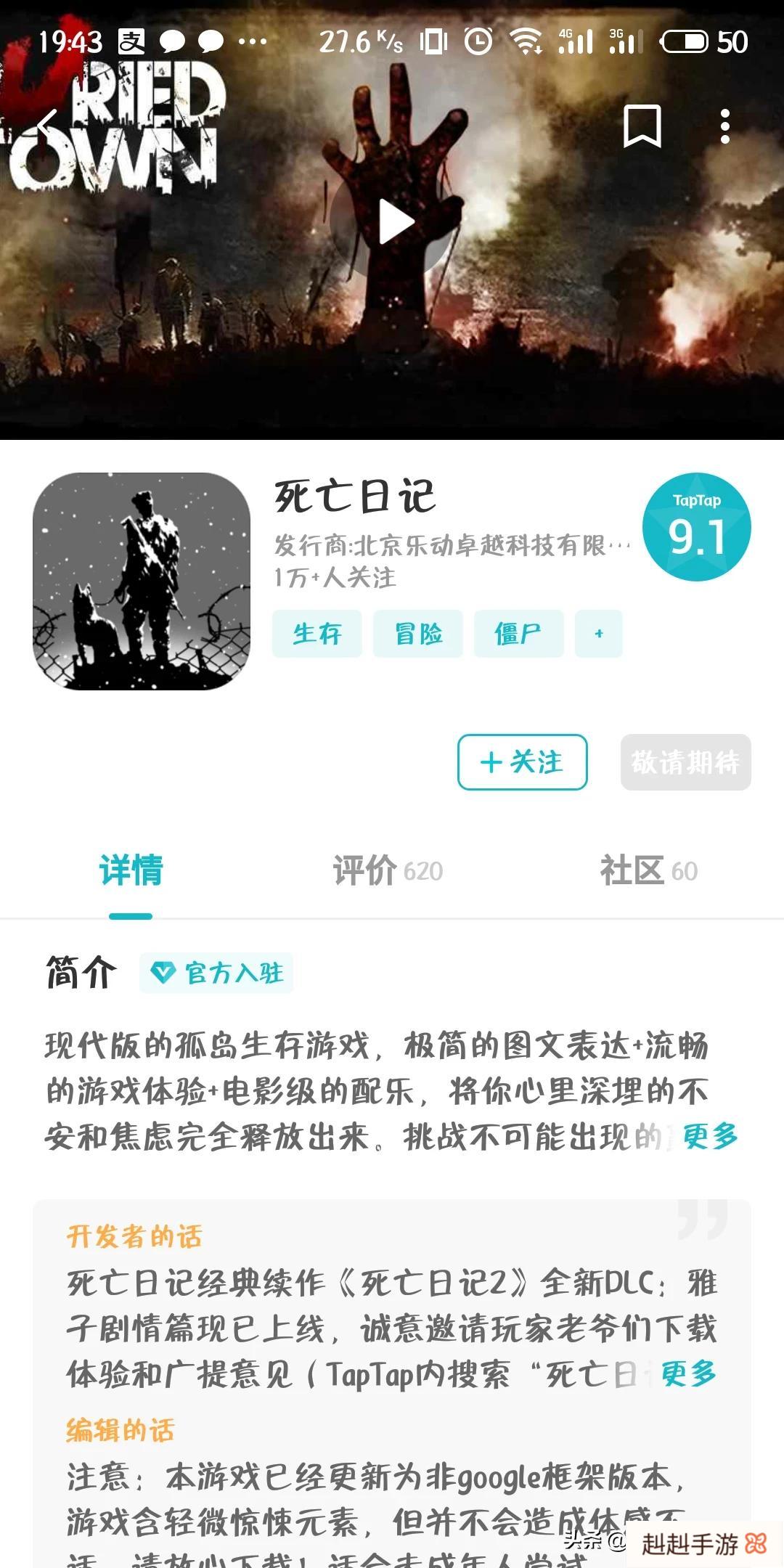Expand 开发者的话 with 更多
Viewport: 784px width, 1568px height.
tap(688, 1373)
